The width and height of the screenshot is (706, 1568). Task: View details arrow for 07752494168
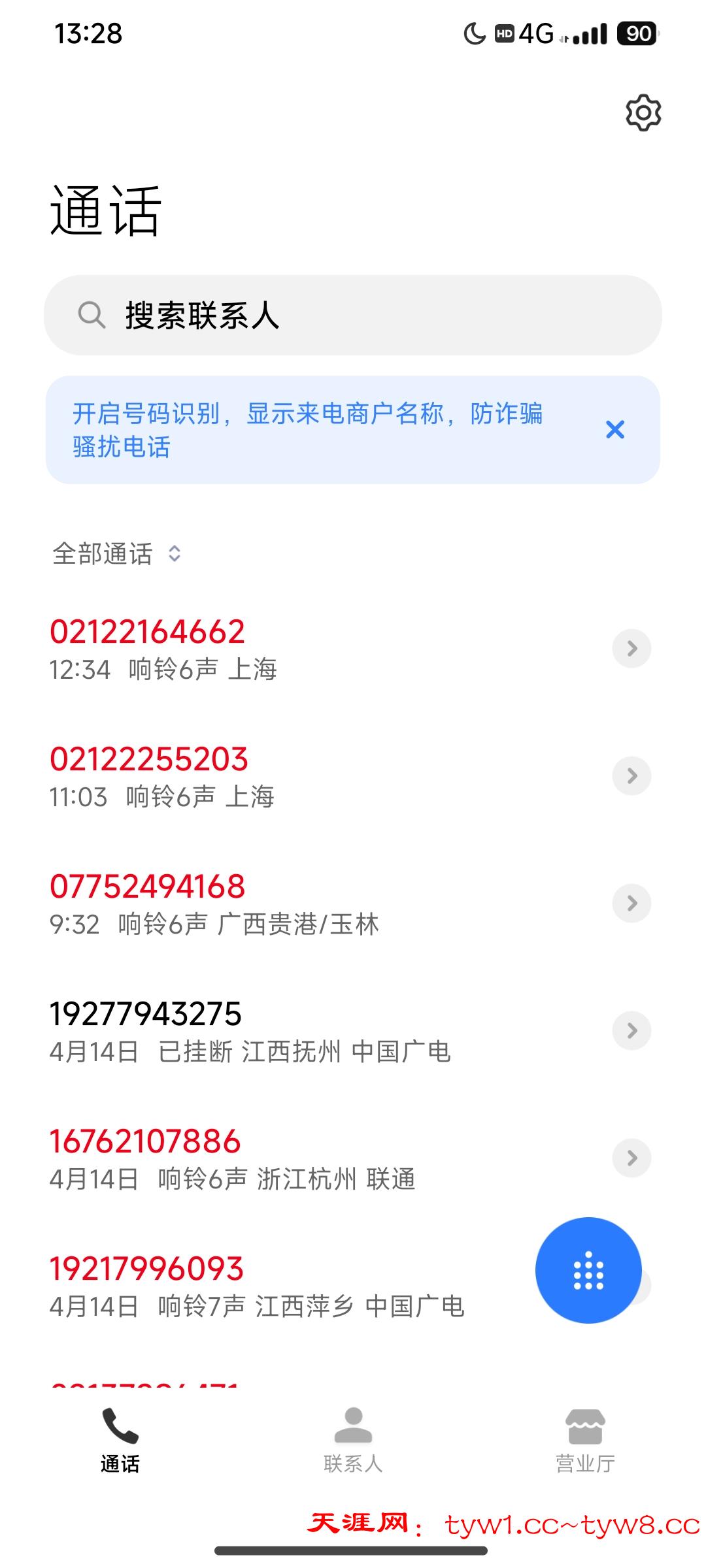(631, 903)
